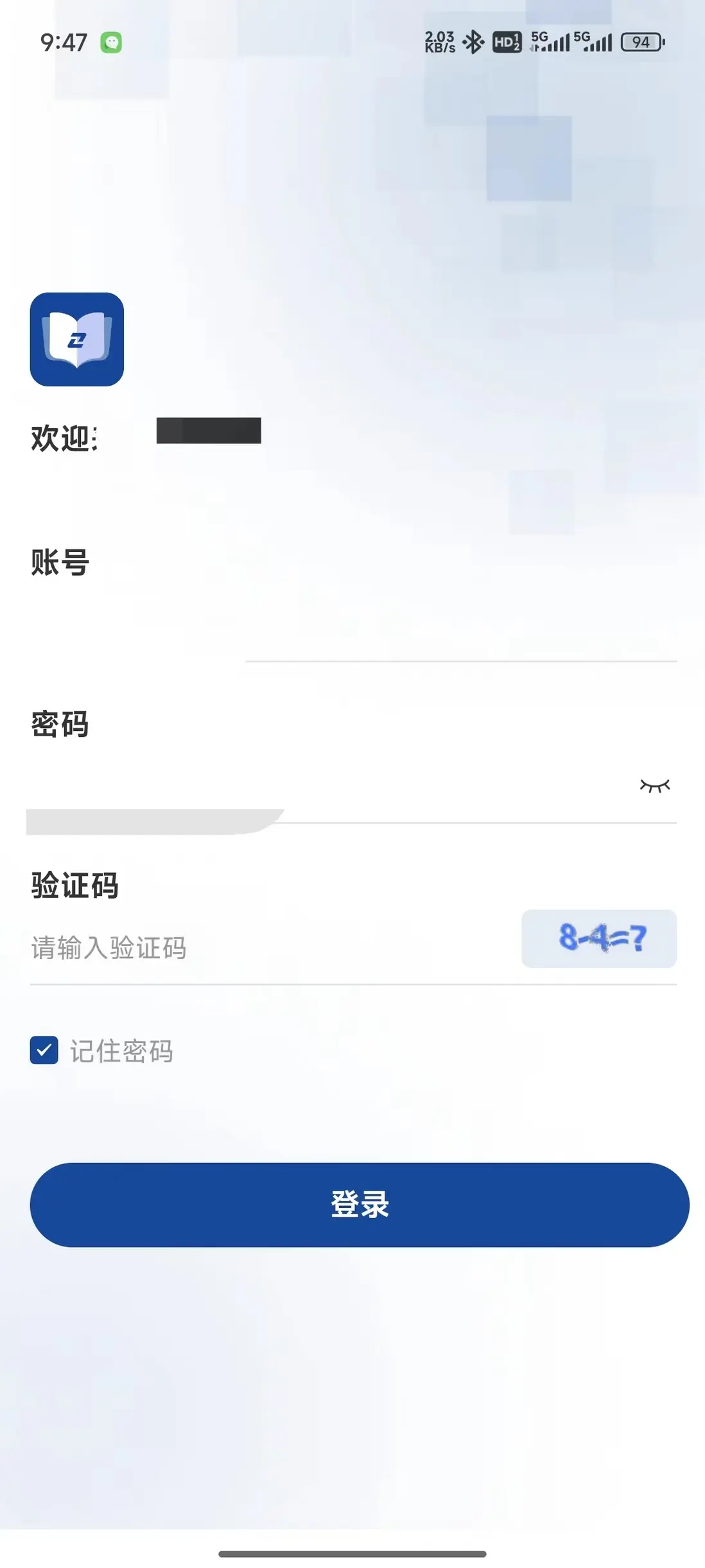This screenshot has width=705, height=1568.
Task: Click the 8-4=? captcha image to refresh
Action: click(x=599, y=940)
